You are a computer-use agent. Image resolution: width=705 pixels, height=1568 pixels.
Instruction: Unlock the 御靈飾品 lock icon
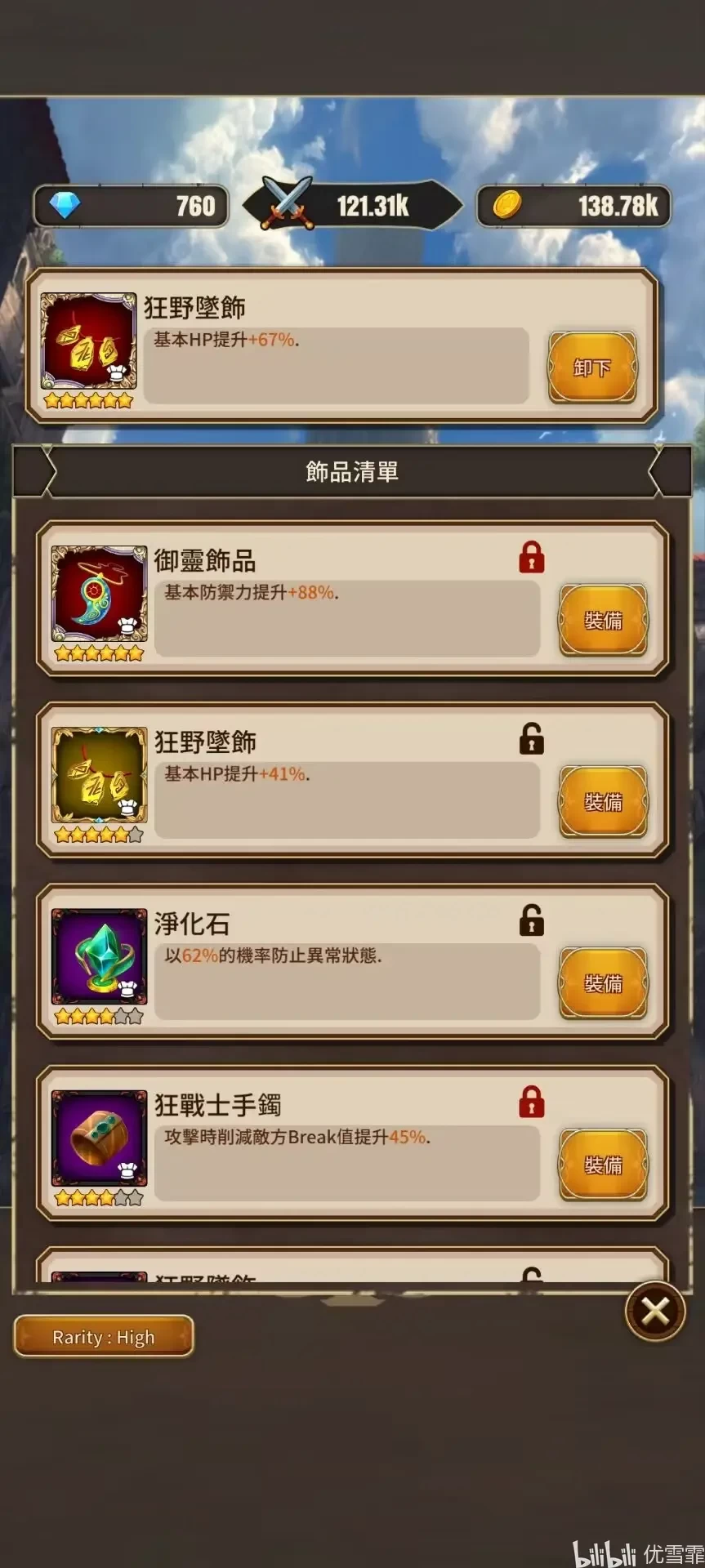[x=532, y=558]
